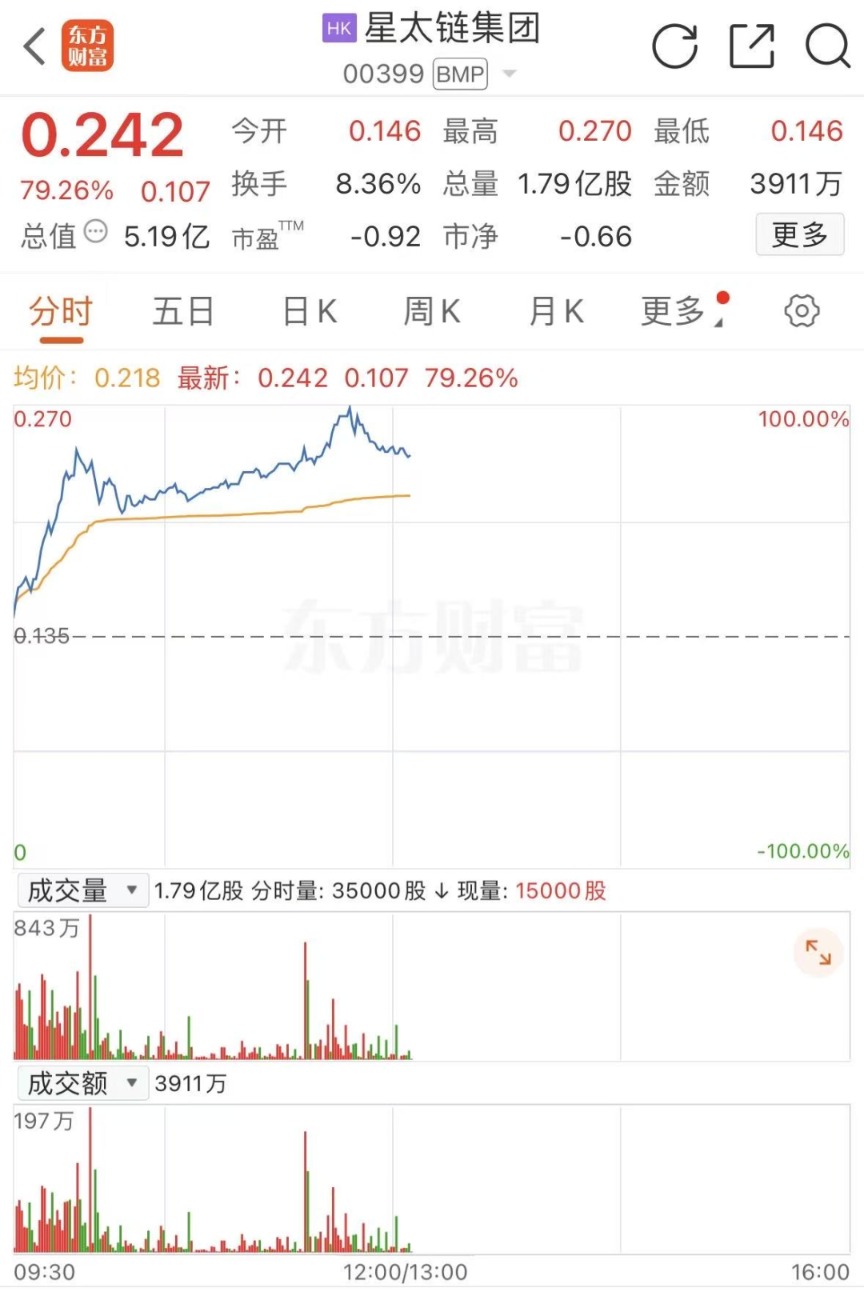The width and height of the screenshot is (864, 1292).
Task: Select the HK market badge
Action: pos(339,27)
